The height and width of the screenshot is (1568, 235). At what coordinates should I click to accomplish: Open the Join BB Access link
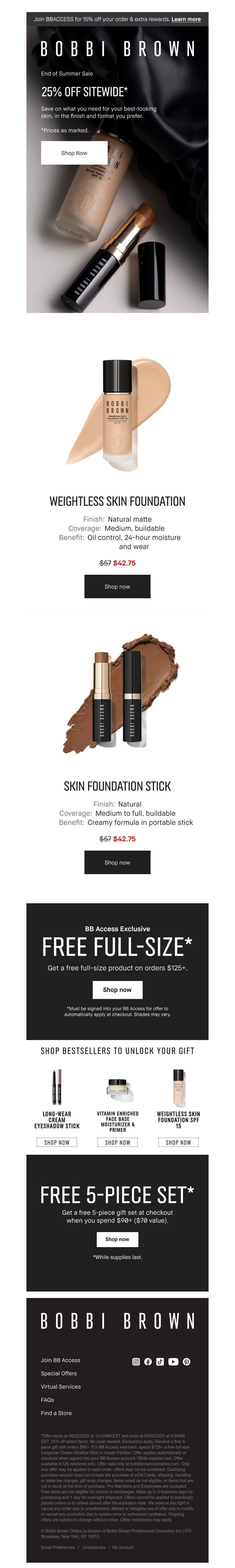[61, 1359]
